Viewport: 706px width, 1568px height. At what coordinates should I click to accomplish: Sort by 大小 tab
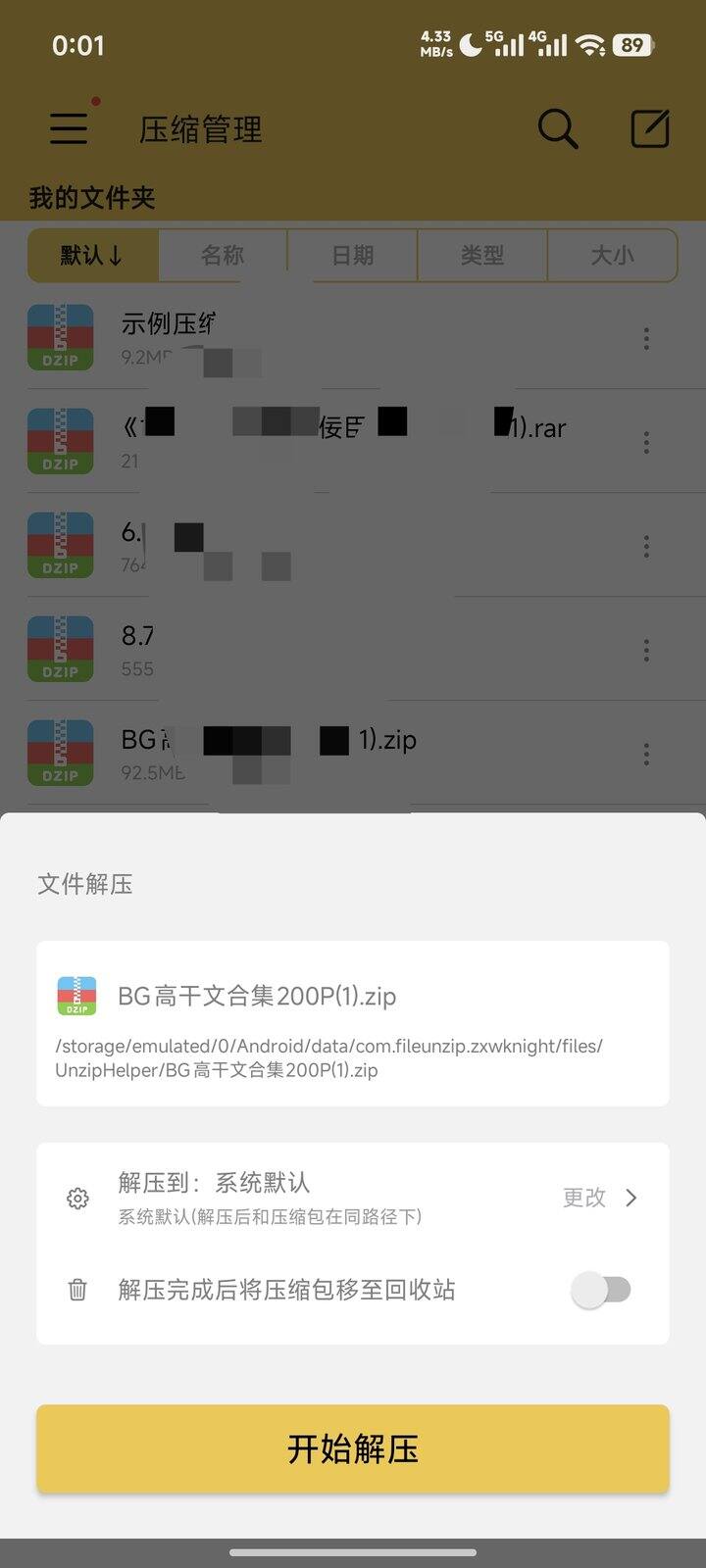tap(612, 256)
